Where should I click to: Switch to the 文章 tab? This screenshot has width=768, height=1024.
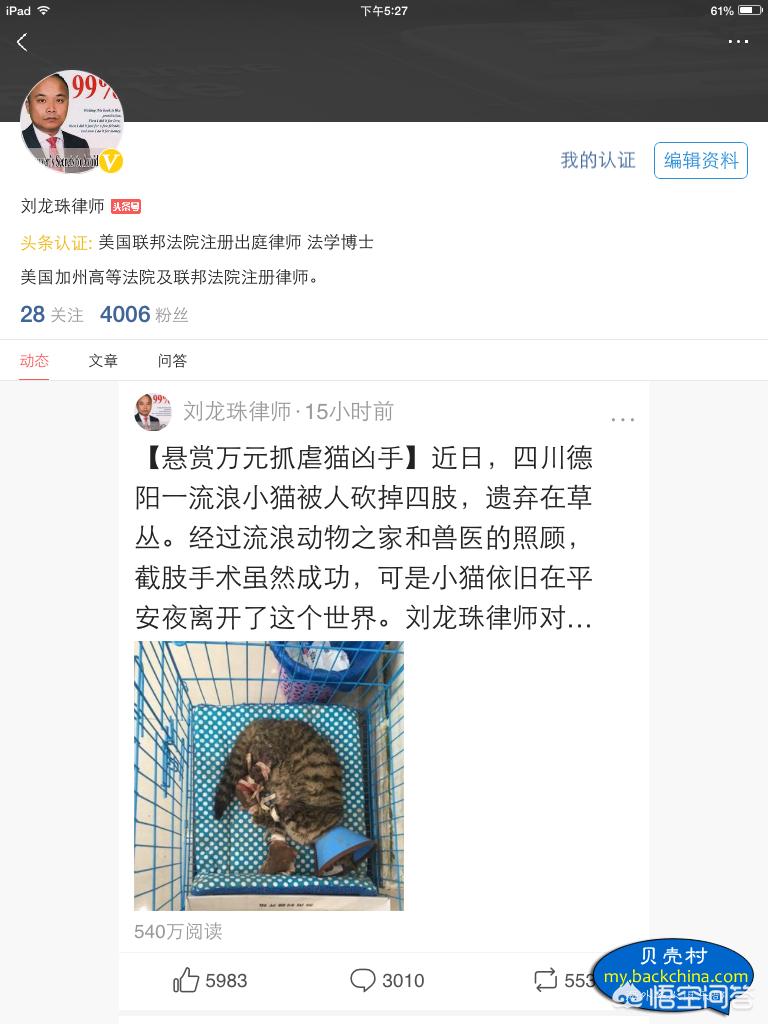point(103,361)
